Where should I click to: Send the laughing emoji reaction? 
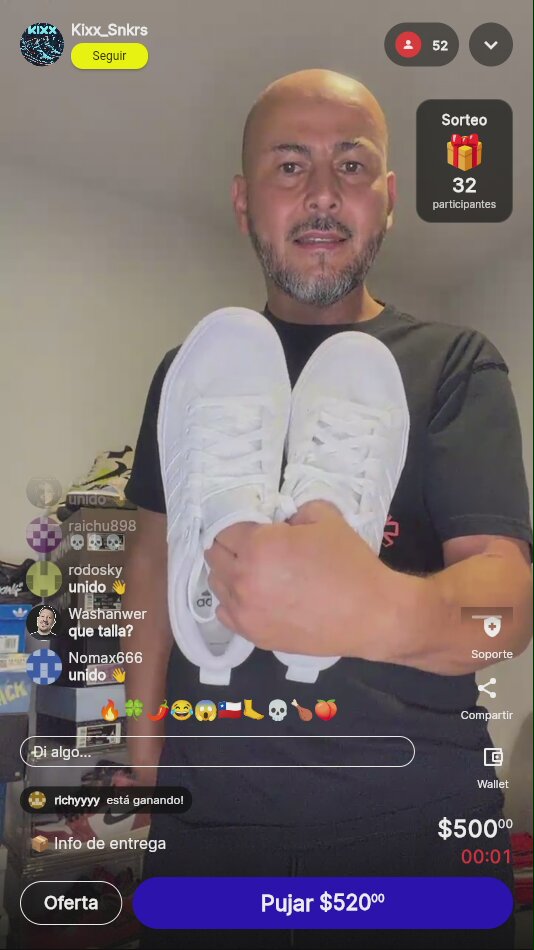pyautogui.click(x=181, y=709)
